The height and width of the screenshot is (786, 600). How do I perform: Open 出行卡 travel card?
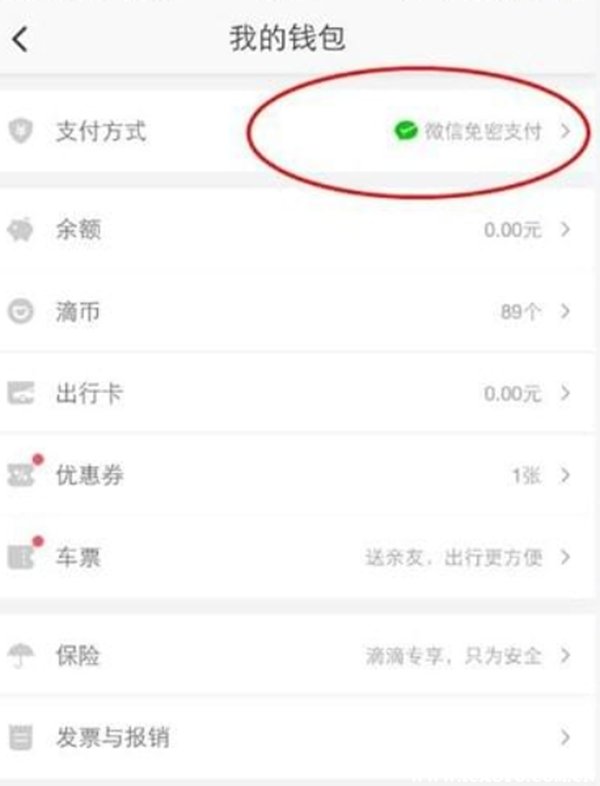[x=300, y=393]
